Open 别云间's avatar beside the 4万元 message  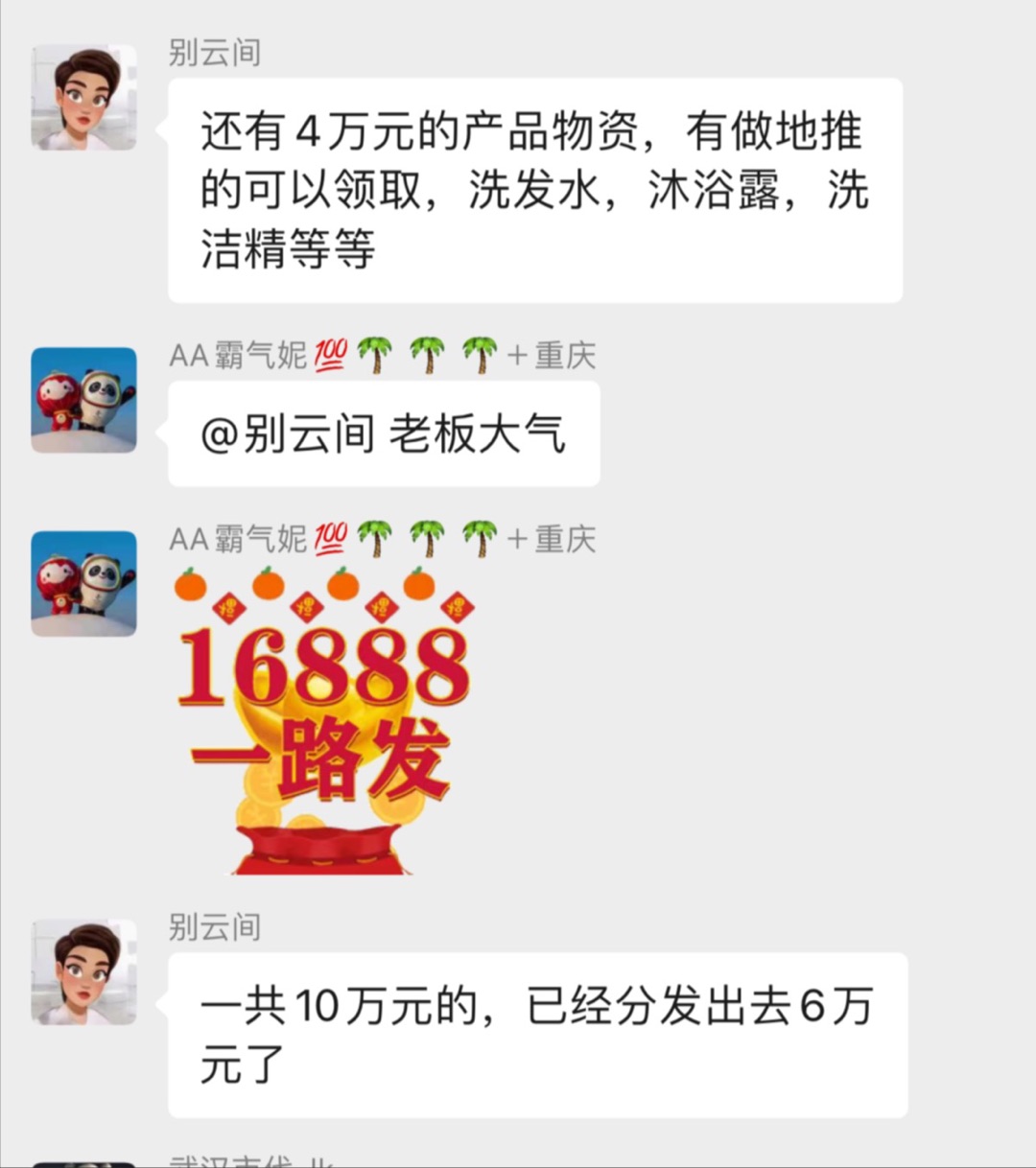coord(83,98)
